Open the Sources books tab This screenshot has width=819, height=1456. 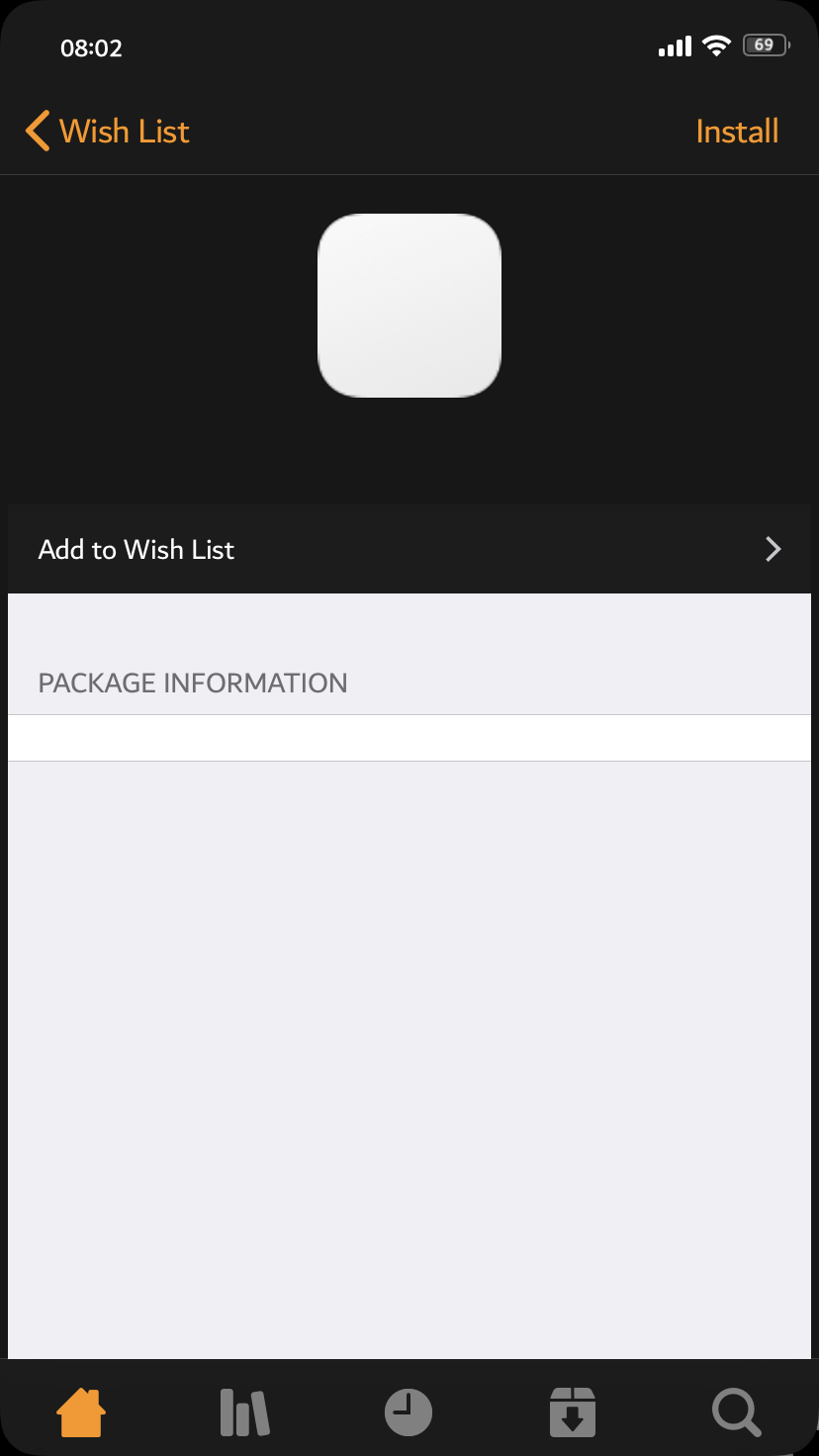point(244,1411)
